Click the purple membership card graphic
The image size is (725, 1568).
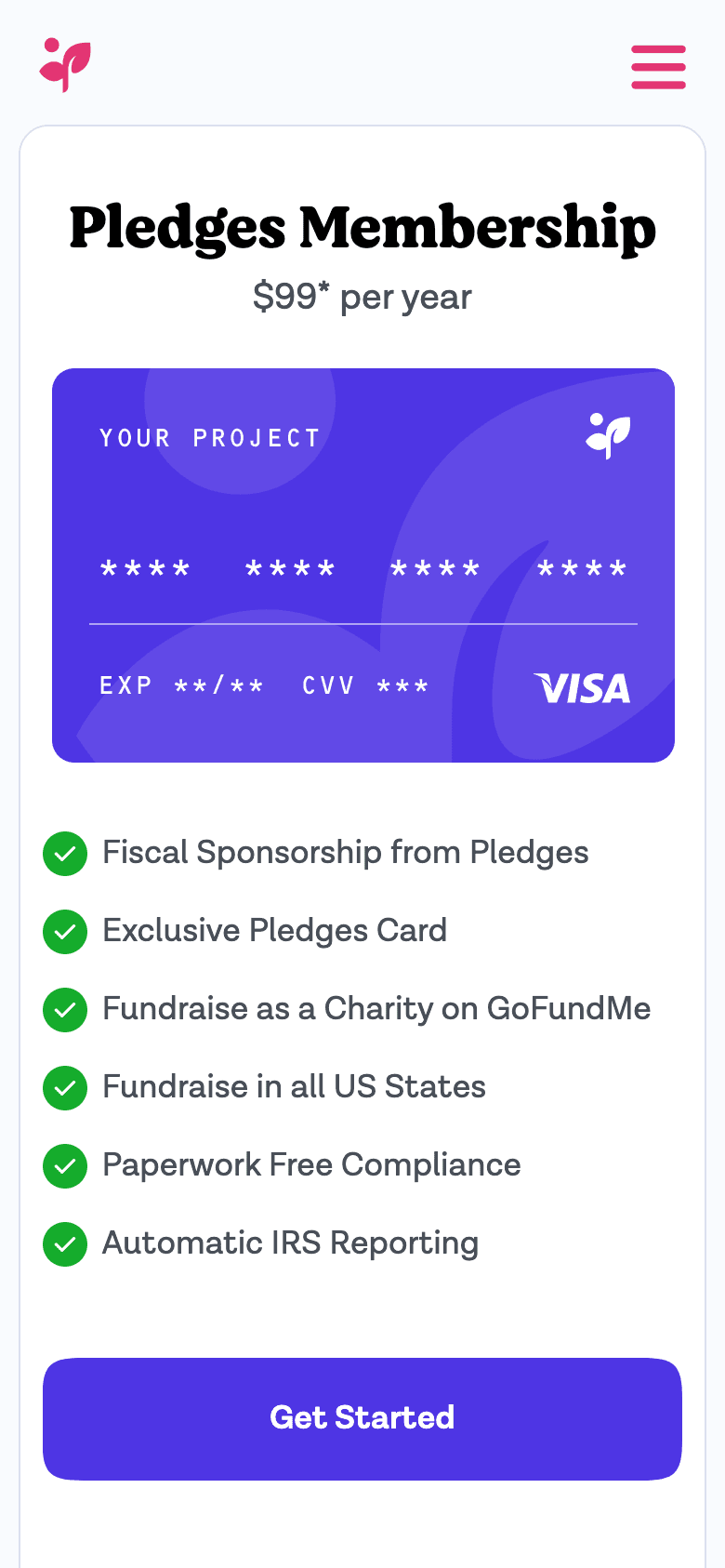pyautogui.click(x=362, y=565)
